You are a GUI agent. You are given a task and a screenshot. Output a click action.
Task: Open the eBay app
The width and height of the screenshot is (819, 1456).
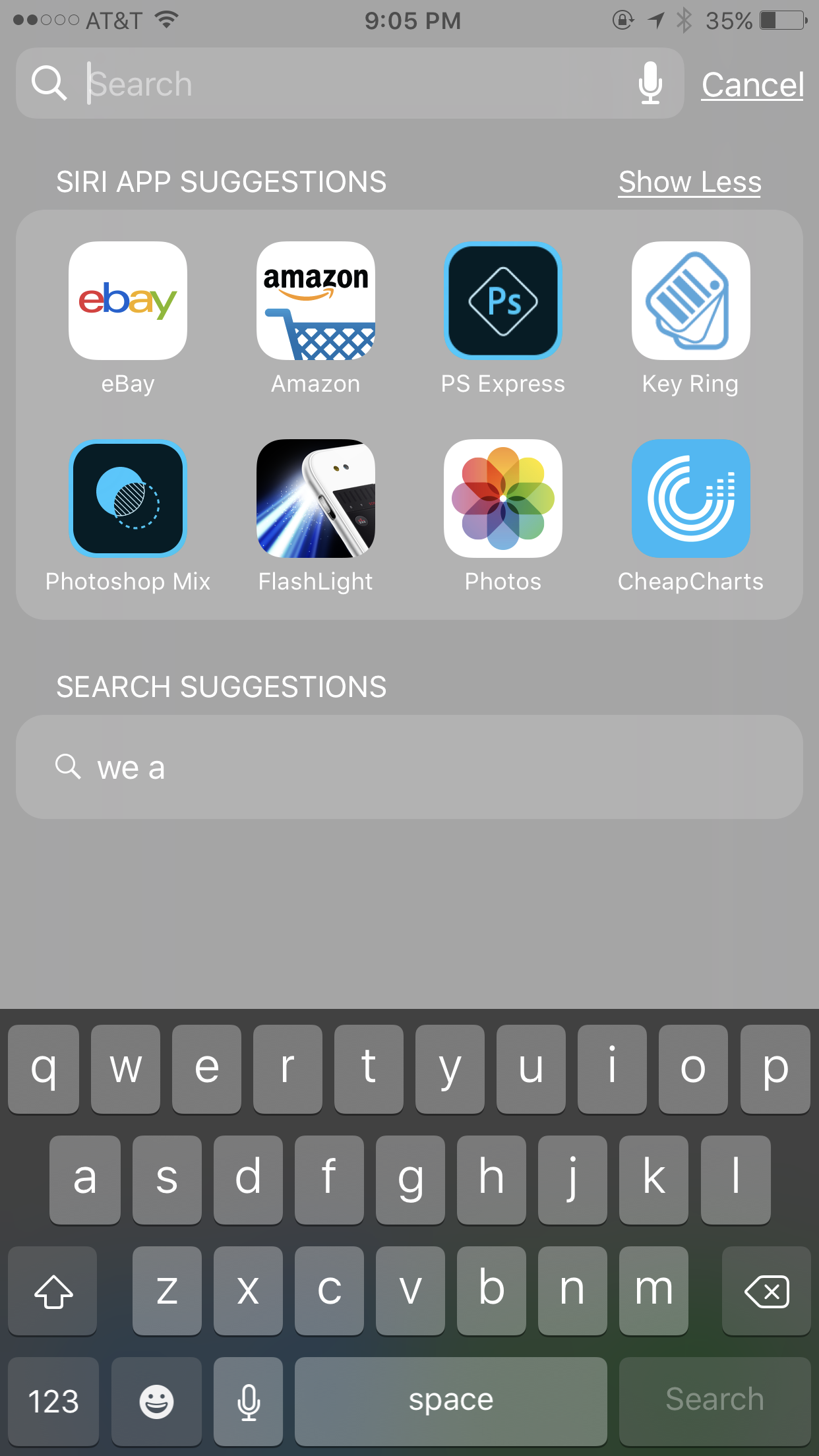(128, 301)
